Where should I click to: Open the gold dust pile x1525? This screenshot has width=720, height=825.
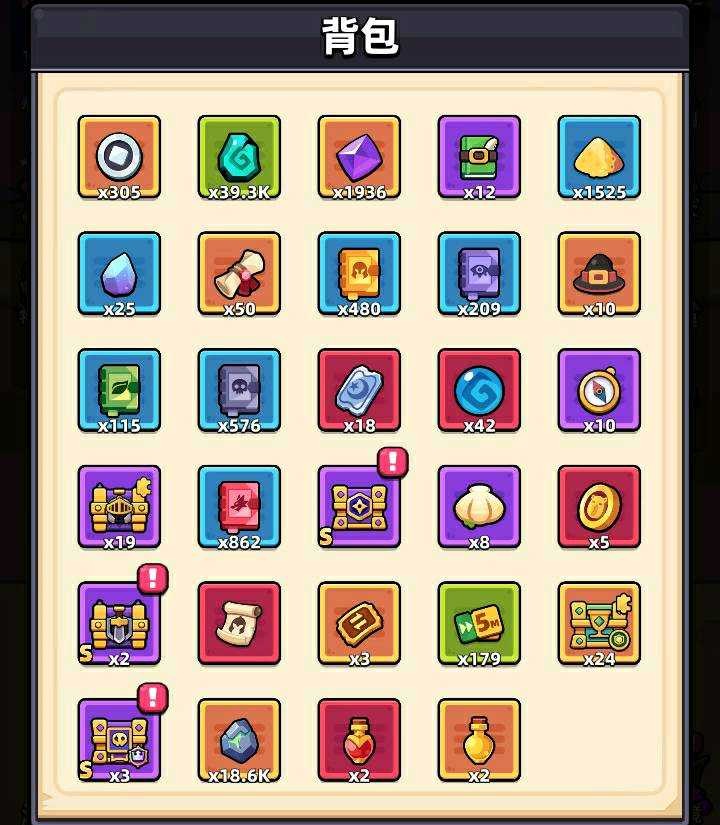coord(599,157)
